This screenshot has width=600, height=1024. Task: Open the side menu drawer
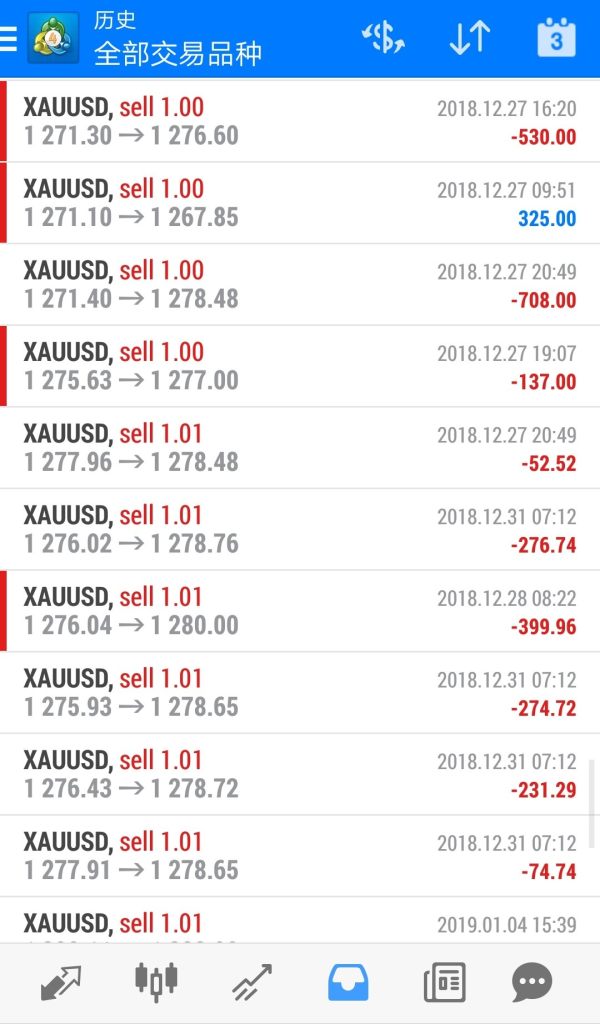click(x=10, y=39)
